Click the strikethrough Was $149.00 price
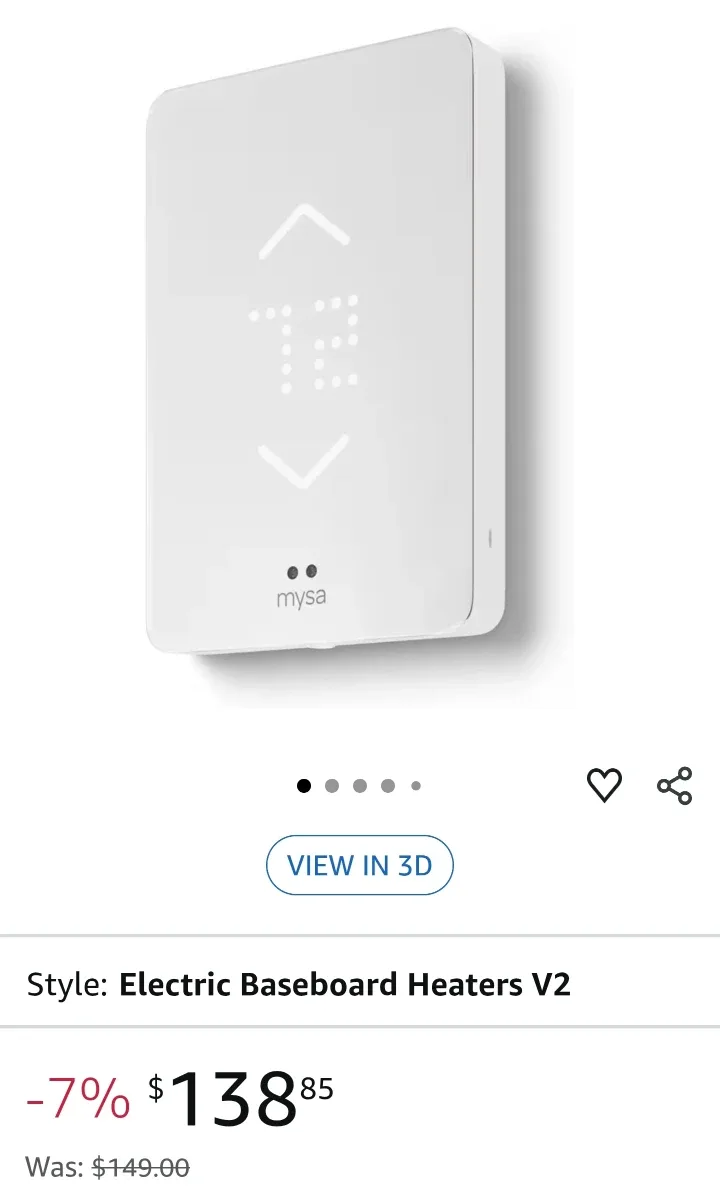The image size is (720, 1195). (x=140, y=1166)
